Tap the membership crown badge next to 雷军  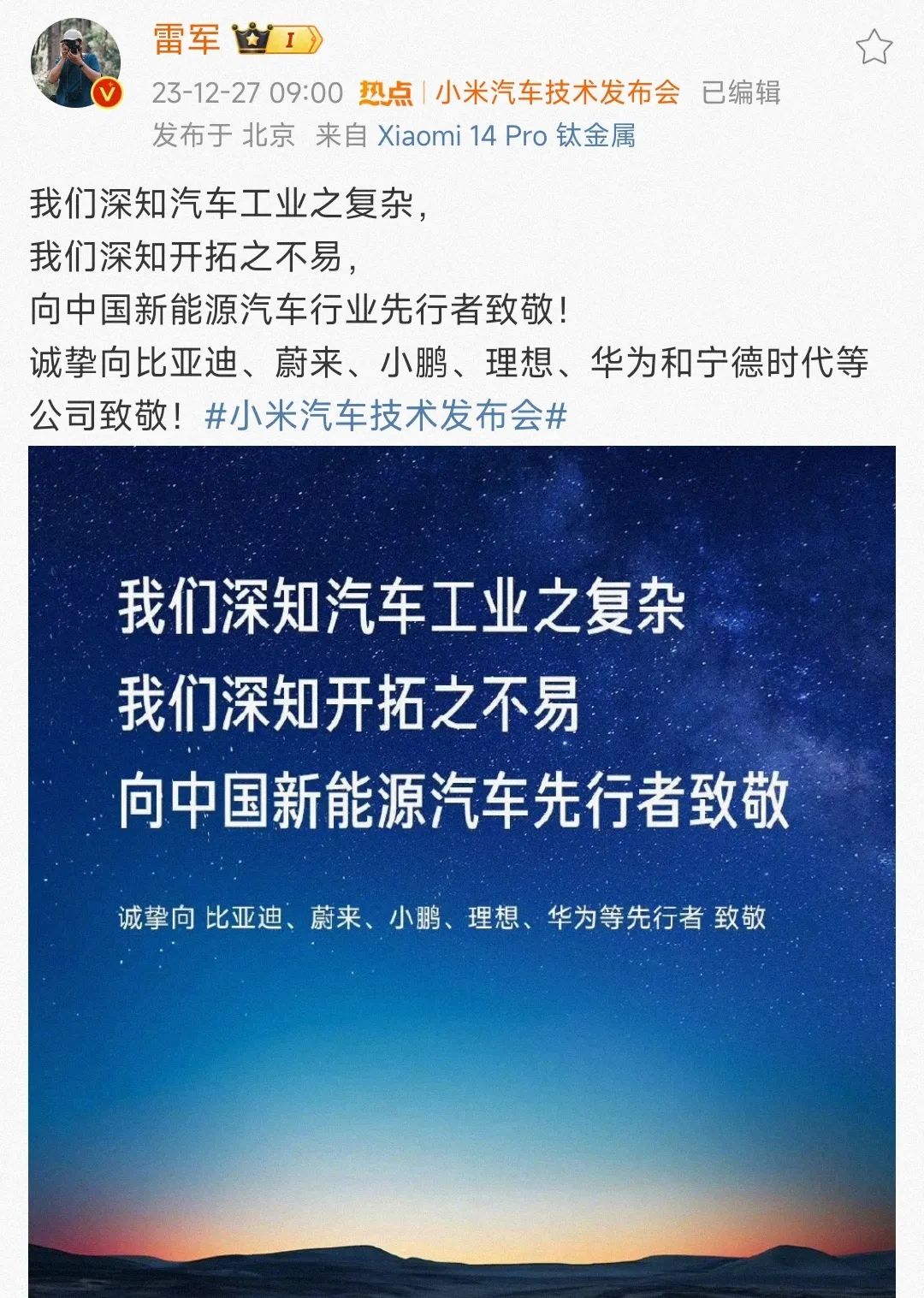(x=277, y=39)
